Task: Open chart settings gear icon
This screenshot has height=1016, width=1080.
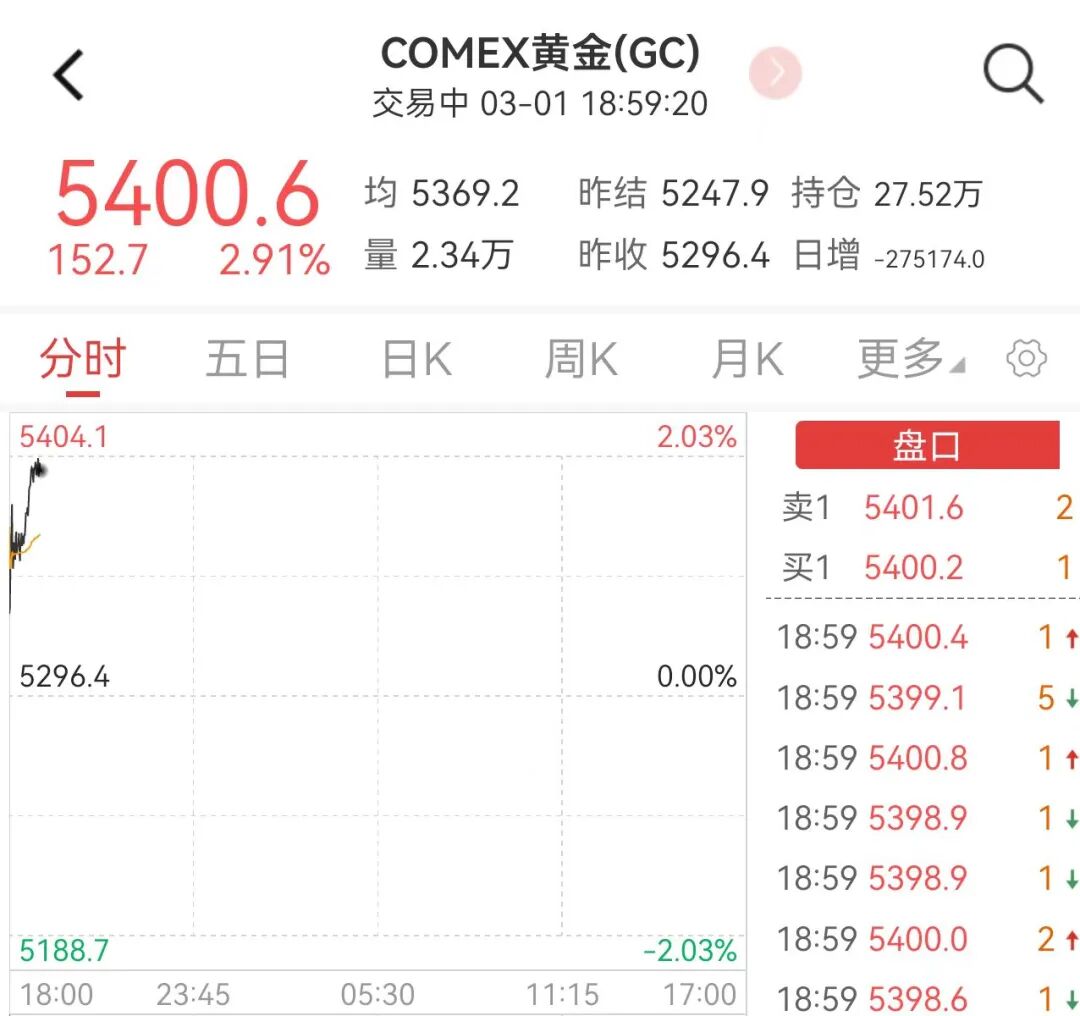Action: (1027, 359)
